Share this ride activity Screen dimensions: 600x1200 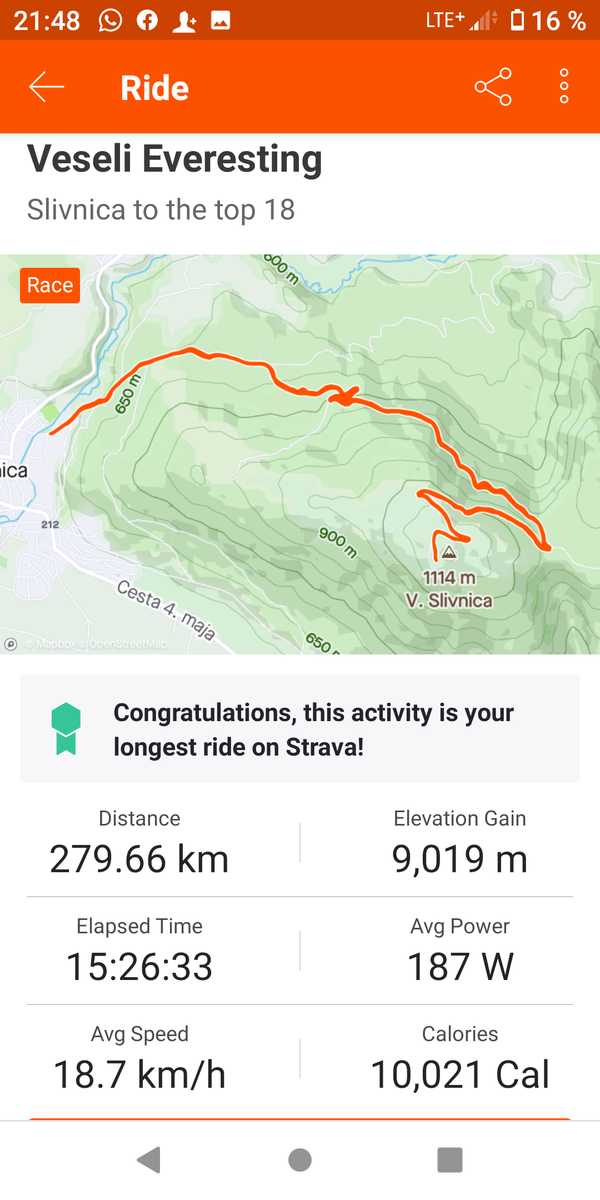click(493, 88)
